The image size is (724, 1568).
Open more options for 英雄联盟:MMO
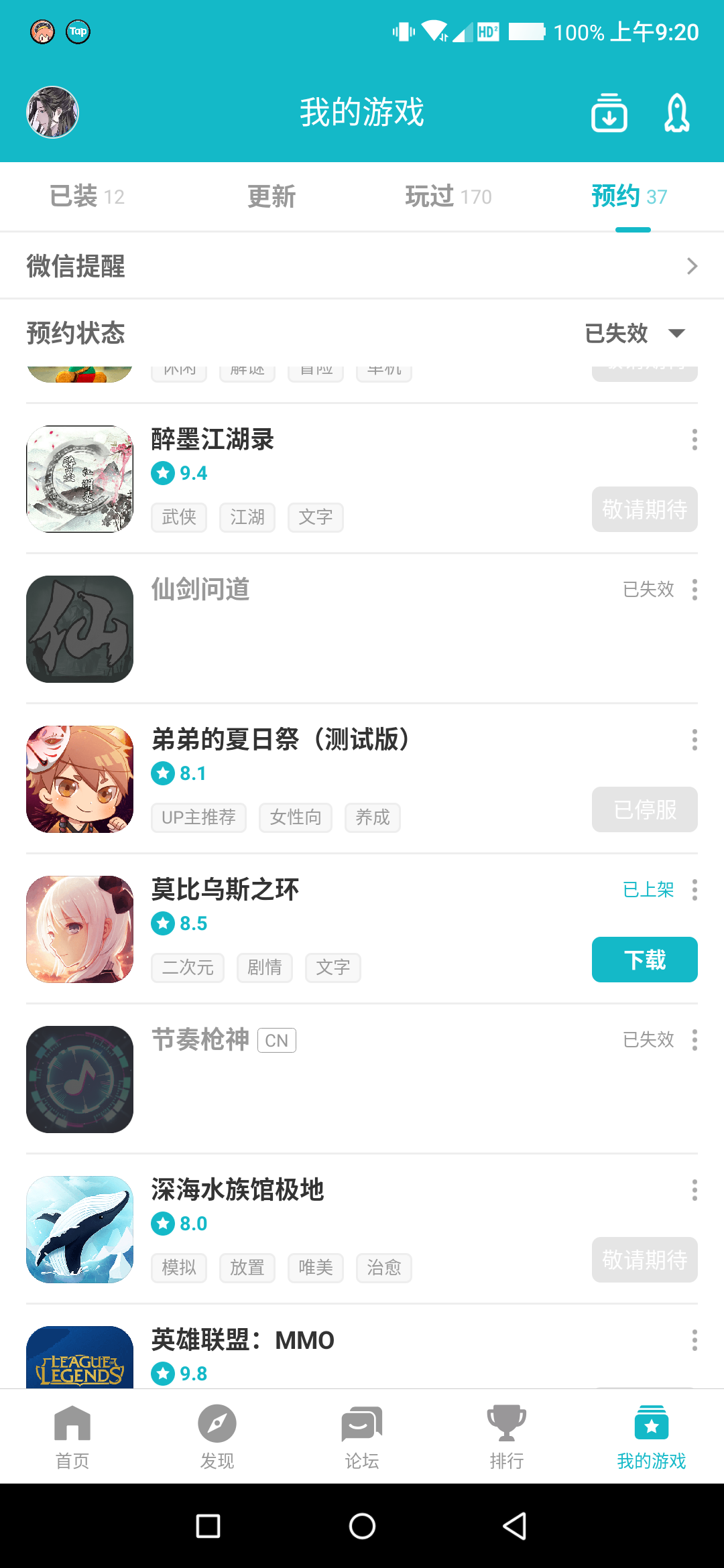[695, 1340]
